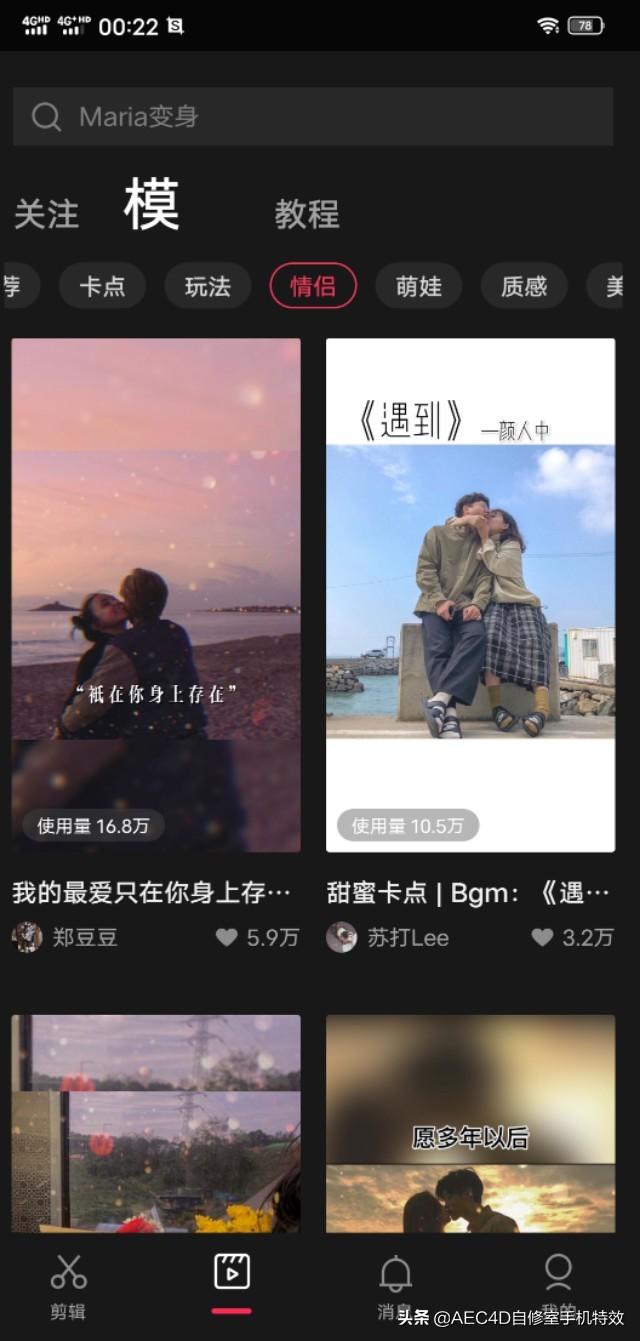Open the 愿多年以后 template card
Image resolution: width=640 pixels, height=1341 pixels.
coord(470,1123)
